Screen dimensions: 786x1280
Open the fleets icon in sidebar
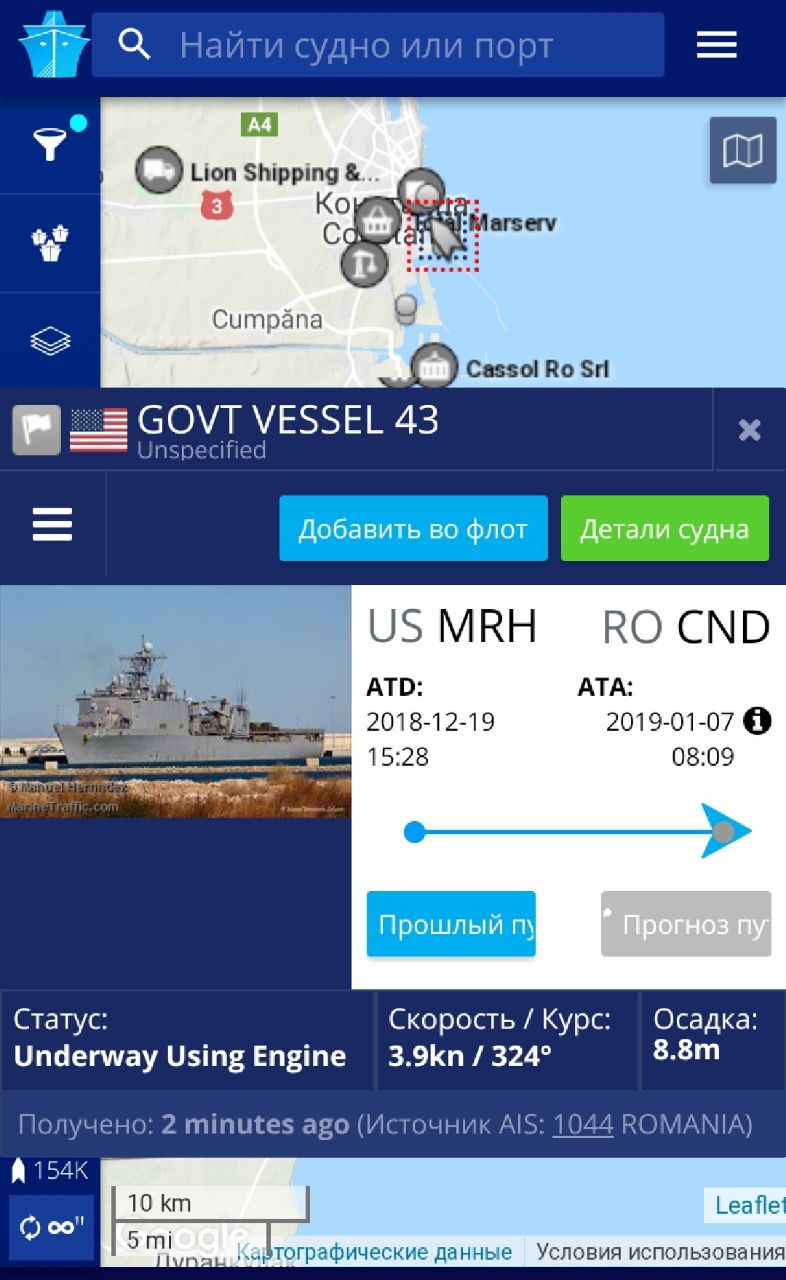tap(50, 243)
